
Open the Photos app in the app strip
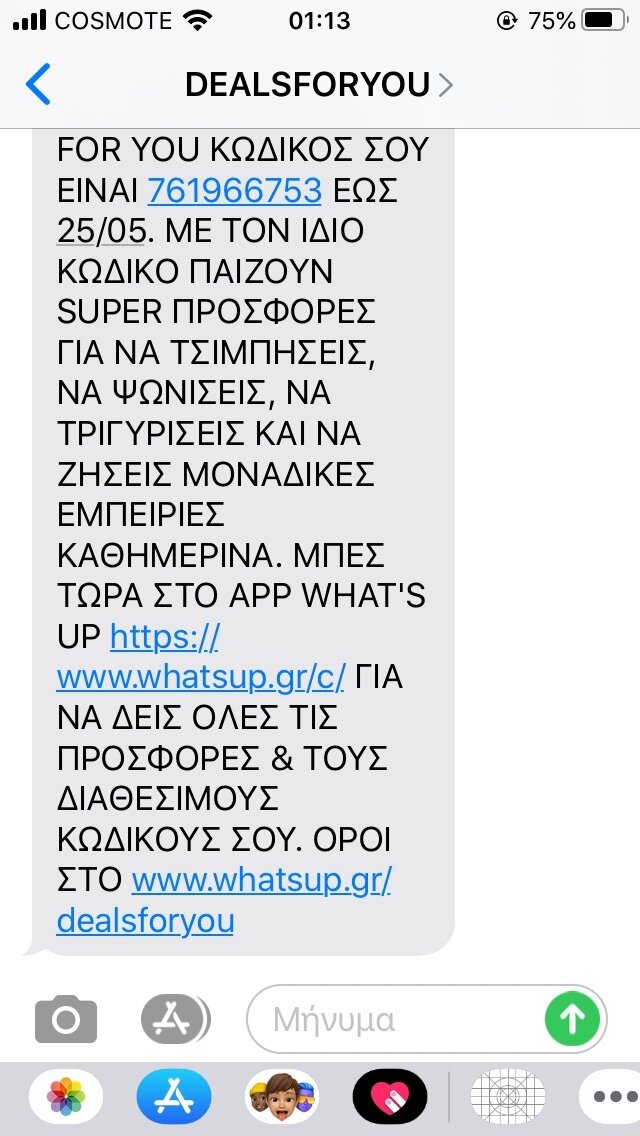pyautogui.click(x=66, y=1097)
